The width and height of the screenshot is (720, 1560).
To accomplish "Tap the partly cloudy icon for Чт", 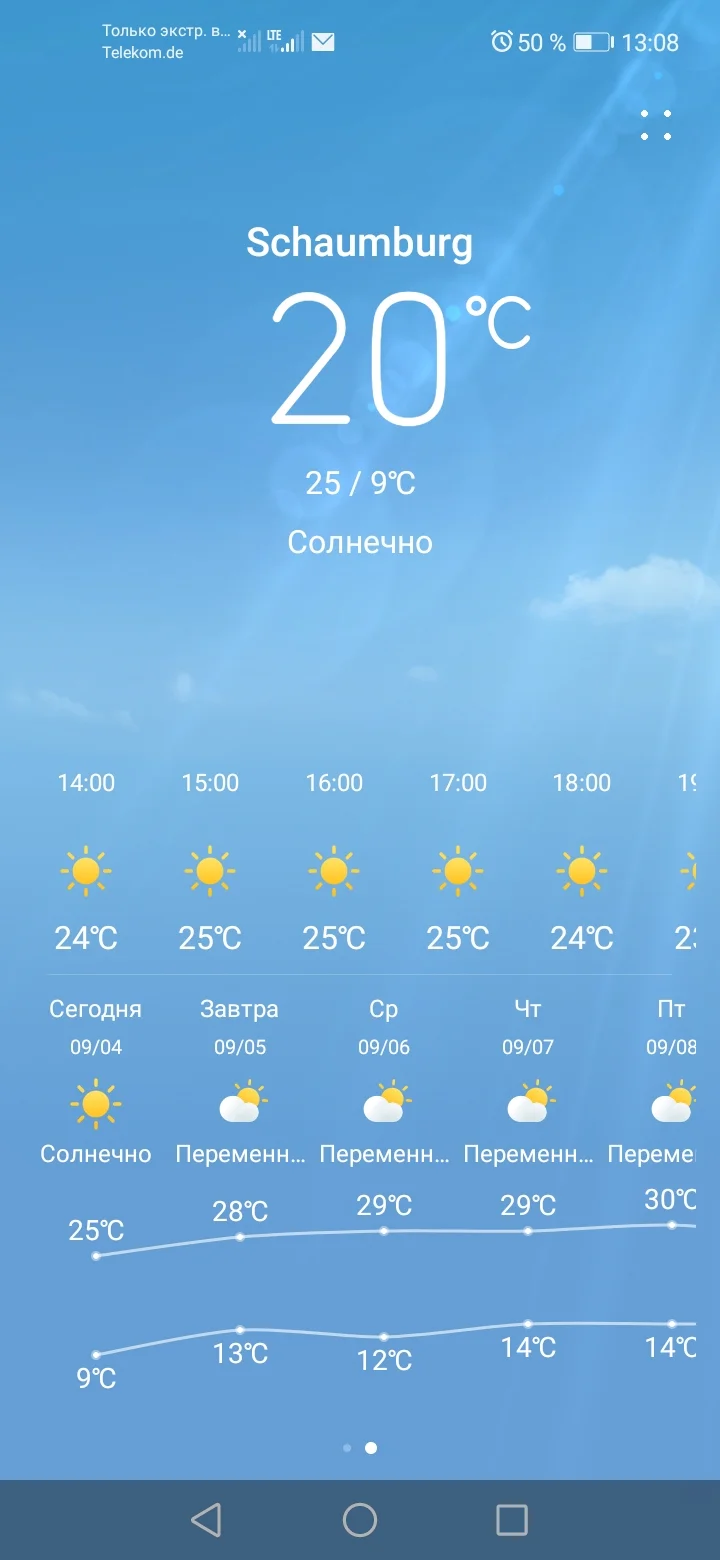I will click(528, 1103).
